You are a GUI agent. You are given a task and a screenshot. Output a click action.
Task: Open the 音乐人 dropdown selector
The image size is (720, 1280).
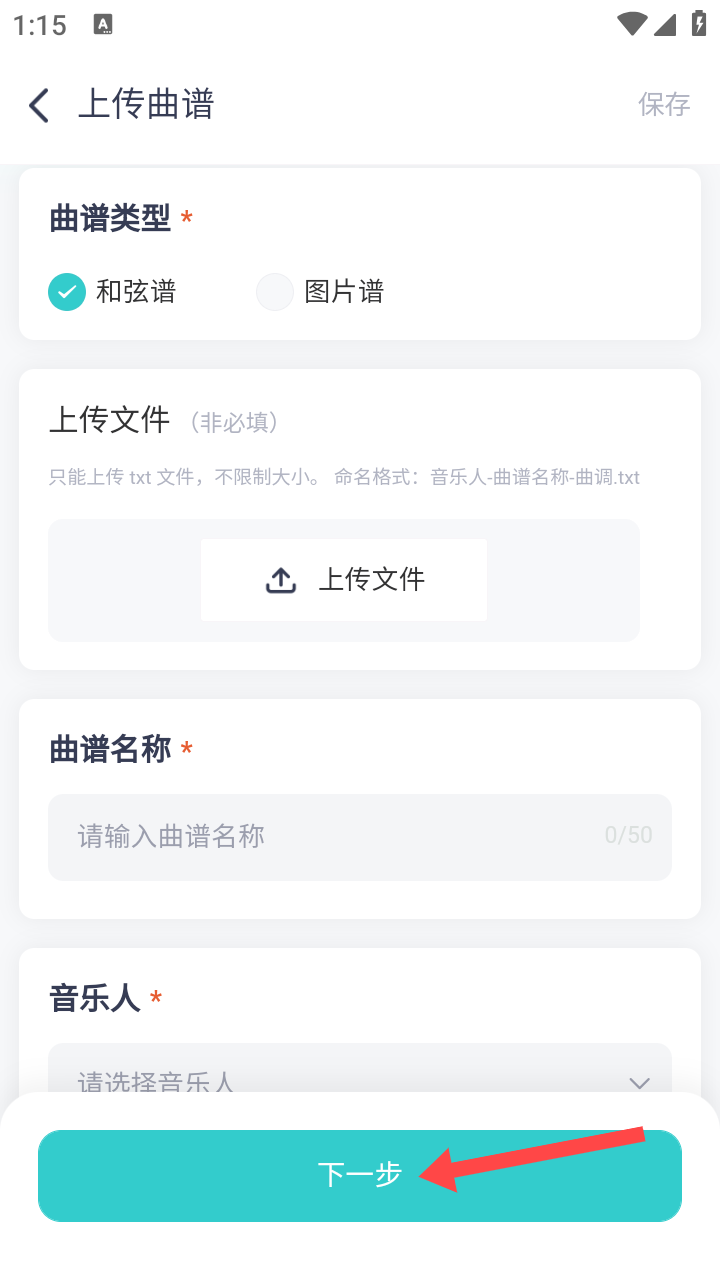360,1070
